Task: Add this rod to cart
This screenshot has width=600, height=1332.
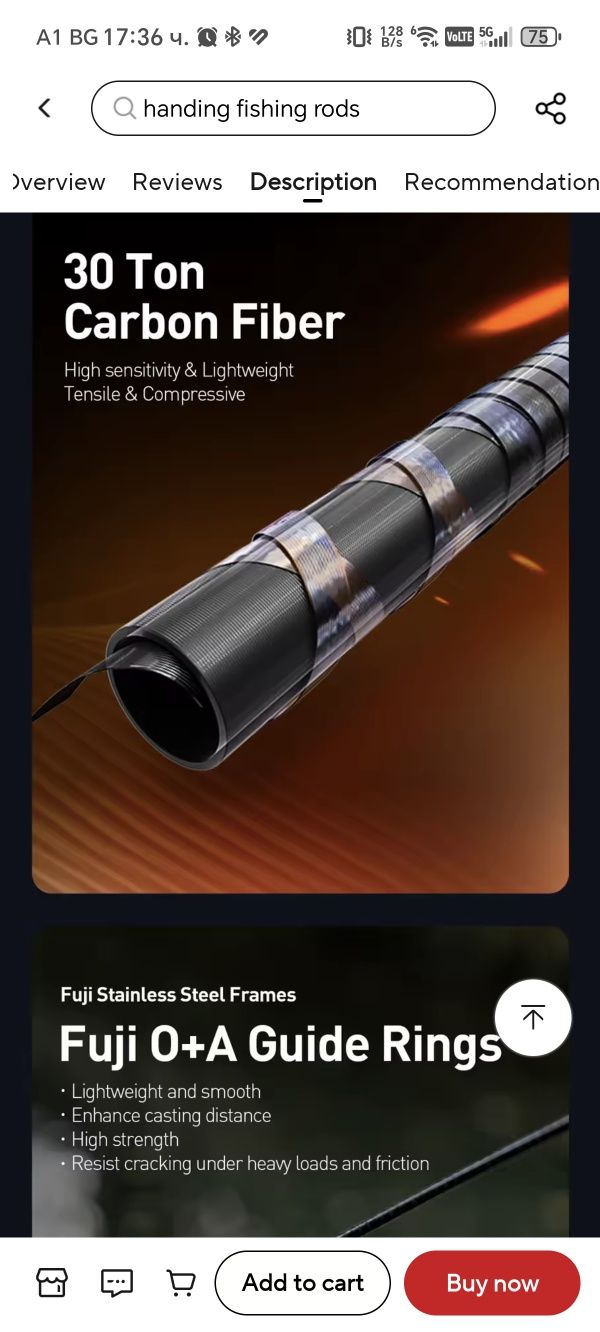Action: 302,1283
